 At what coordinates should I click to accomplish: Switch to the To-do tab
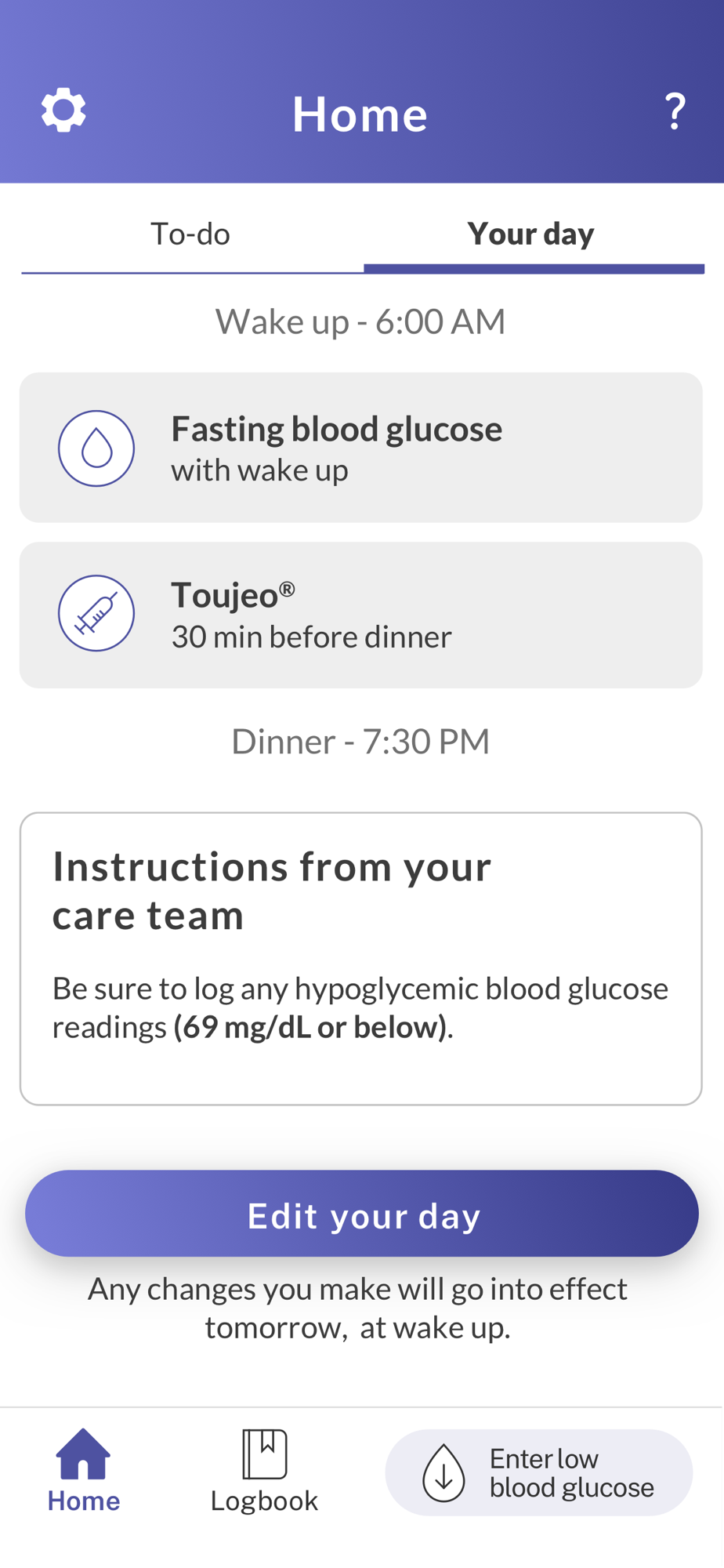(x=190, y=234)
